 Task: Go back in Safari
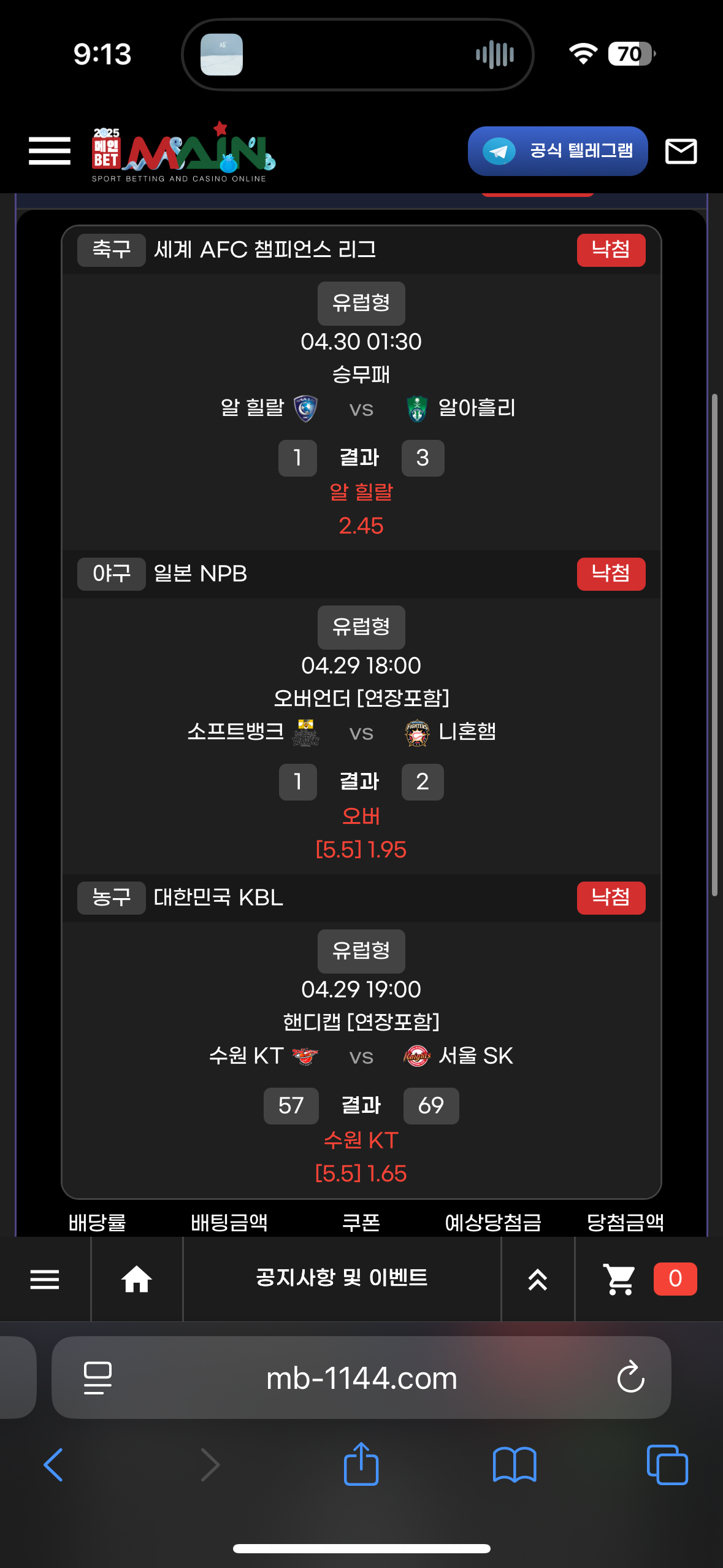(53, 1465)
